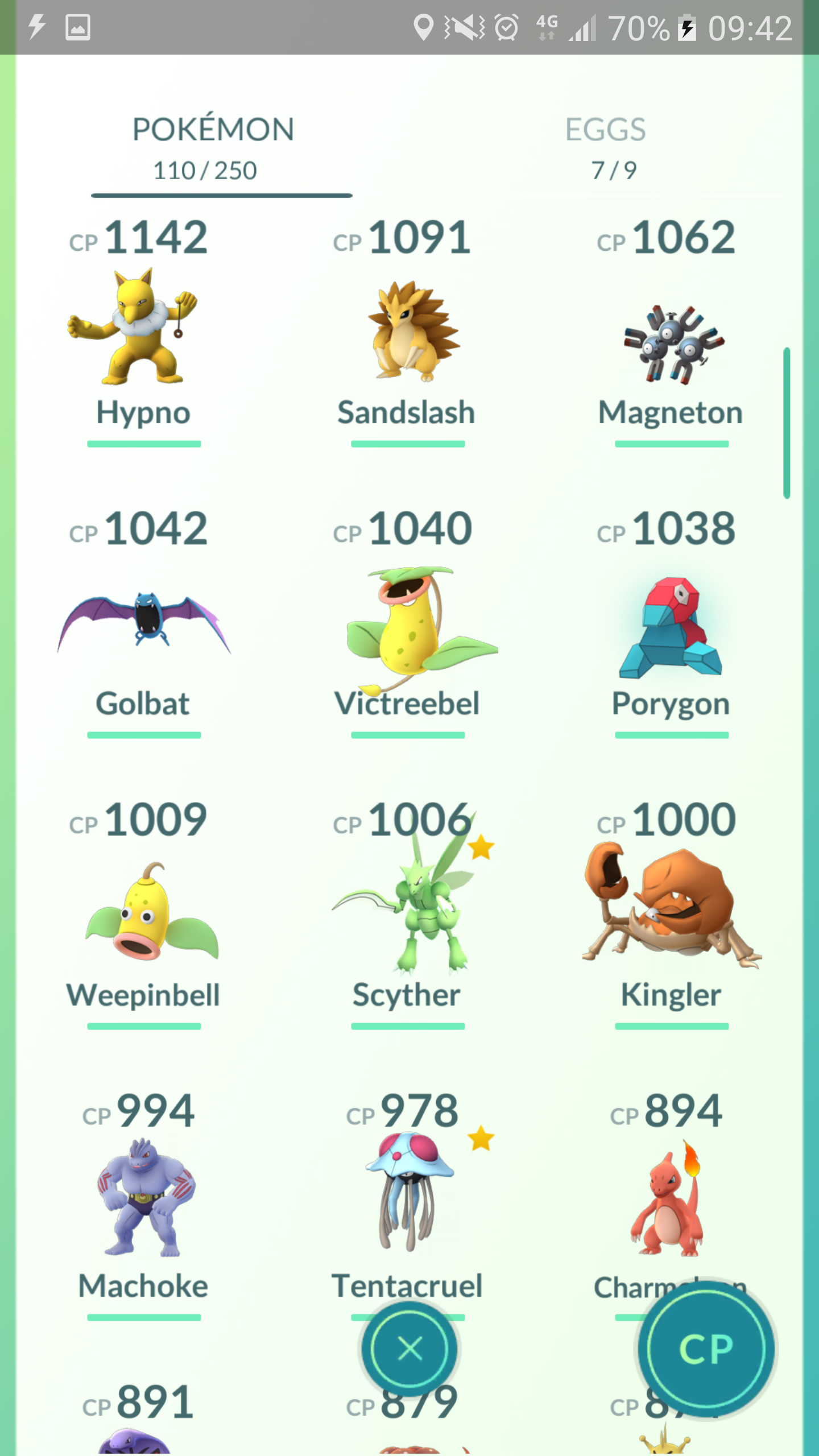View Kingler with CP 1000
This screenshot has width=819, height=1456.
pyautogui.click(x=671, y=913)
